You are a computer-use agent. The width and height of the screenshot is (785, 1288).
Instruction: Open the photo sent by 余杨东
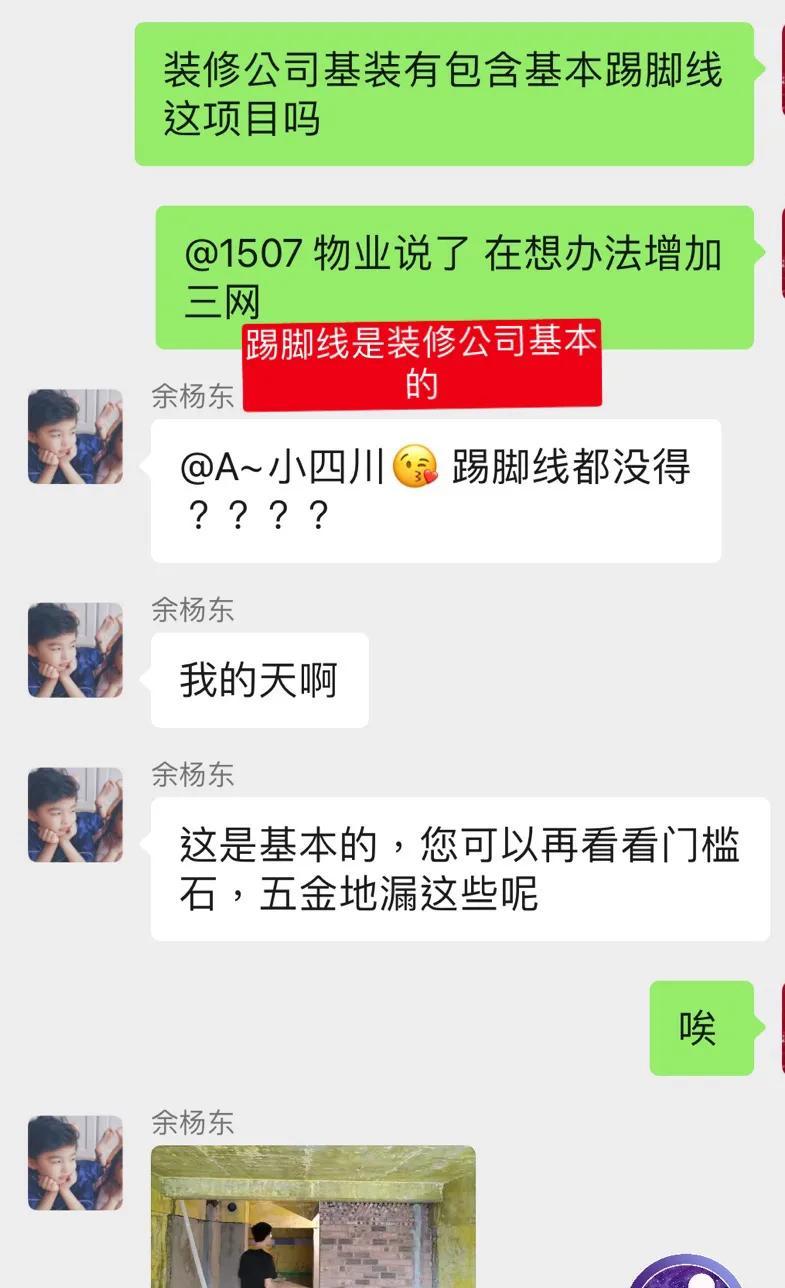pos(313,1217)
